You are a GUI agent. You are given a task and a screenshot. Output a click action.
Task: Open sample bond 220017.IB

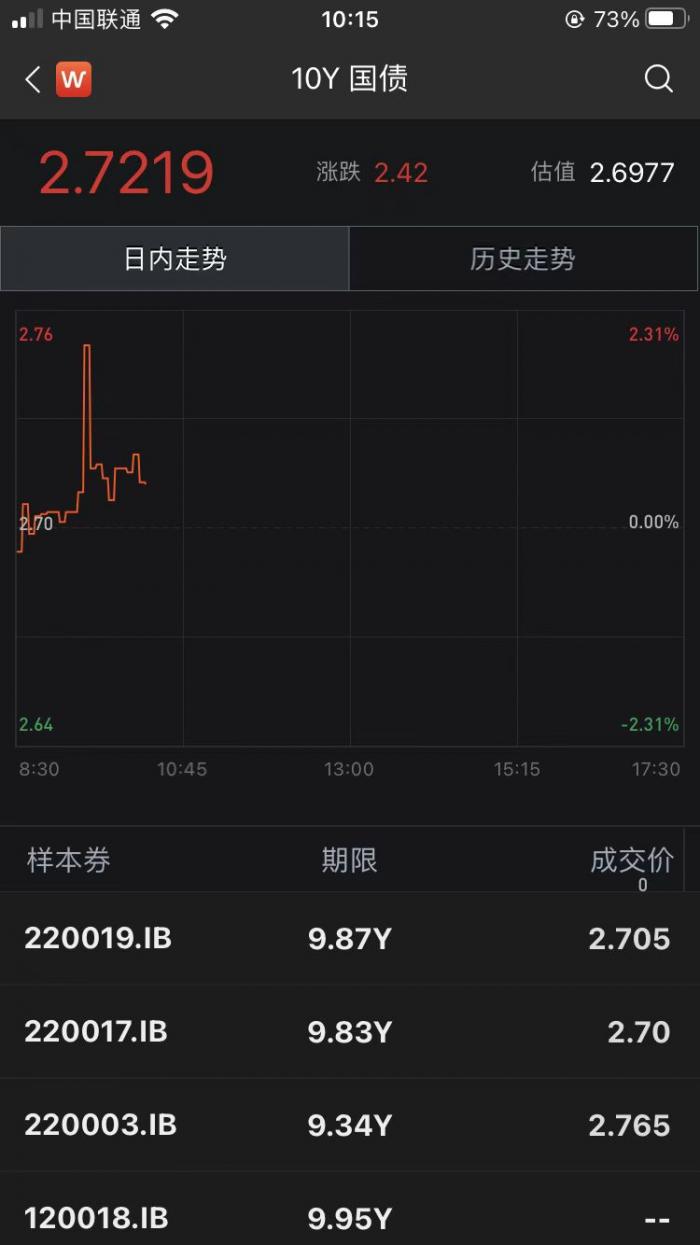(x=96, y=1031)
